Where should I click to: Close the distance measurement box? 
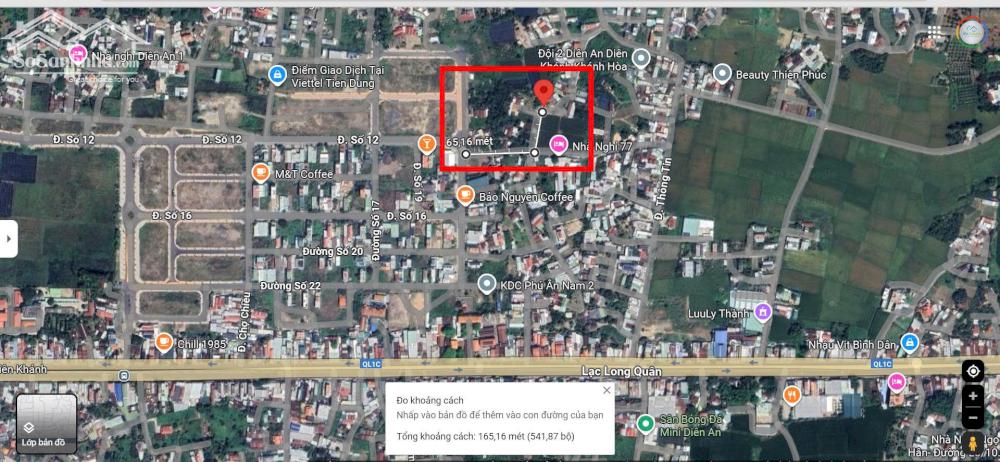point(606,390)
